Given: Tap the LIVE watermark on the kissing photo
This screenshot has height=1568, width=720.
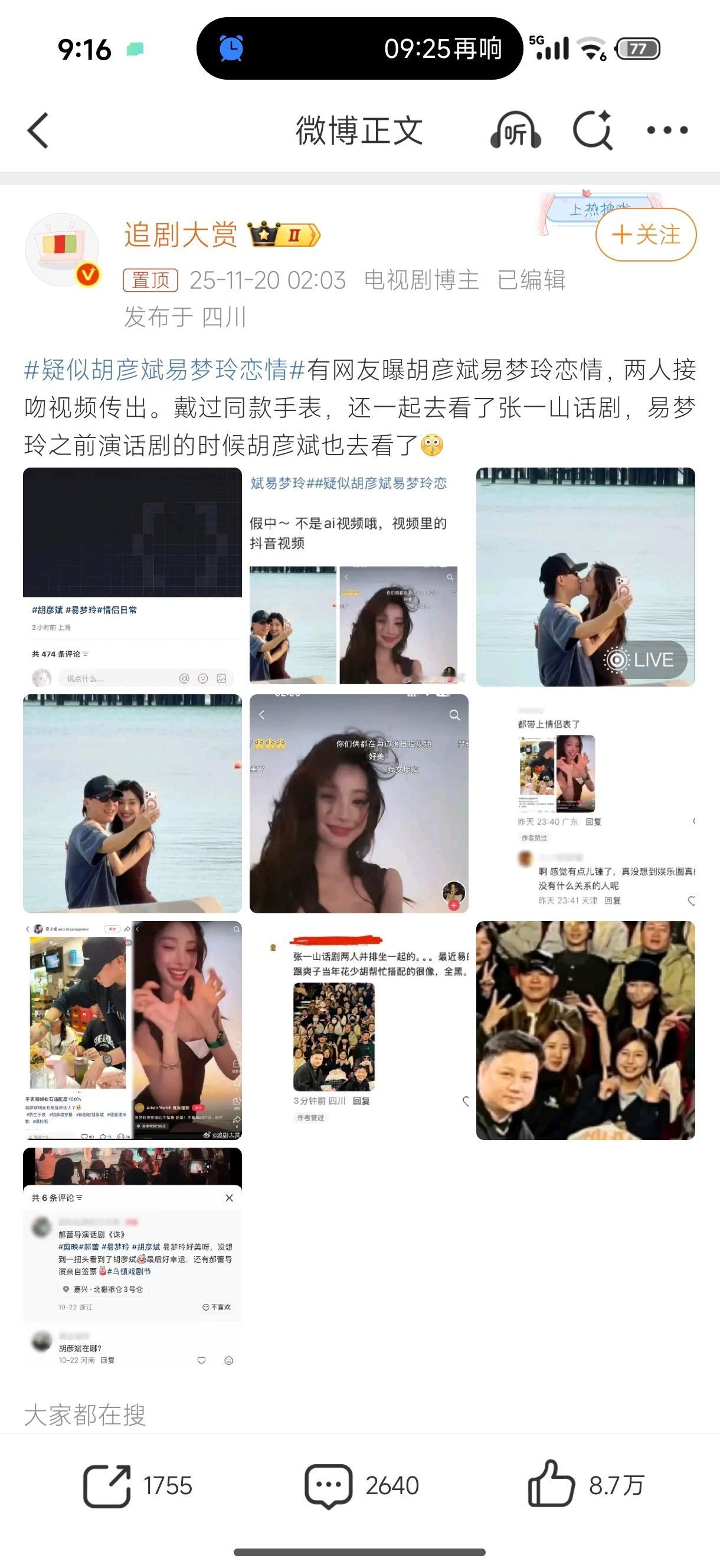Looking at the screenshot, I should (642, 659).
